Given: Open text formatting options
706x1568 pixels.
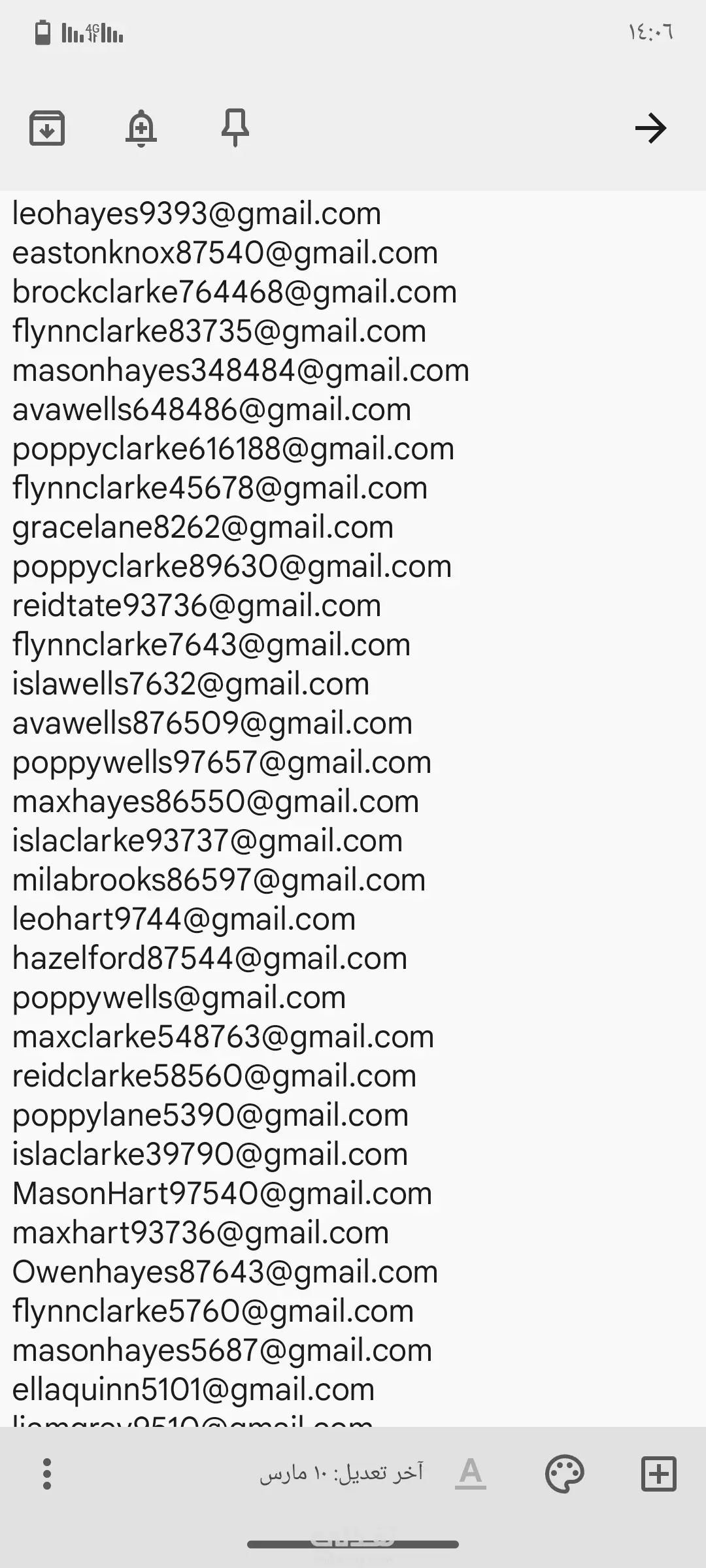Looking at the screenshot, I should pyautogui.click(x=471, y=1473).
